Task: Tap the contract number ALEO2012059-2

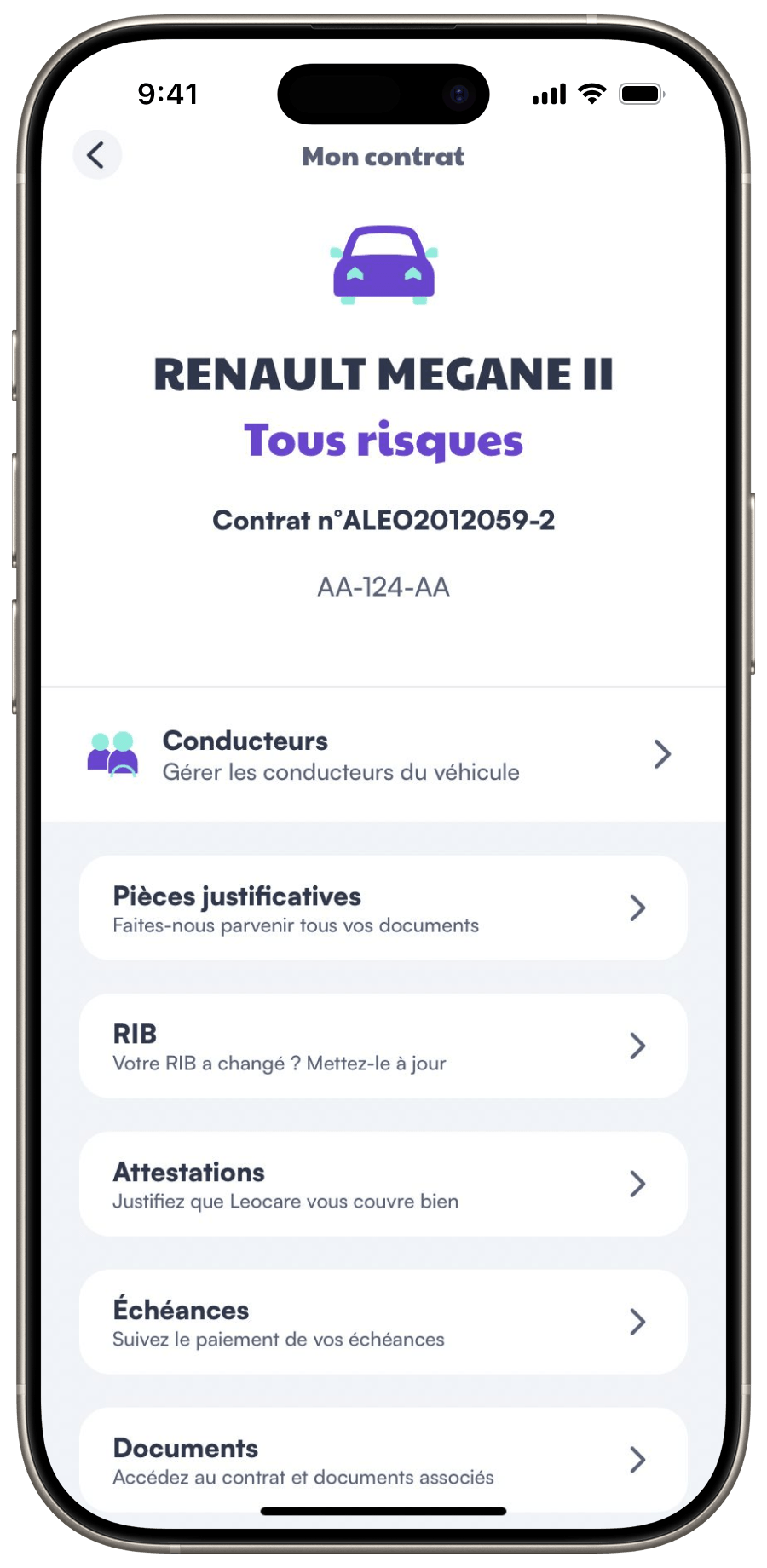Action: point(384,520)
